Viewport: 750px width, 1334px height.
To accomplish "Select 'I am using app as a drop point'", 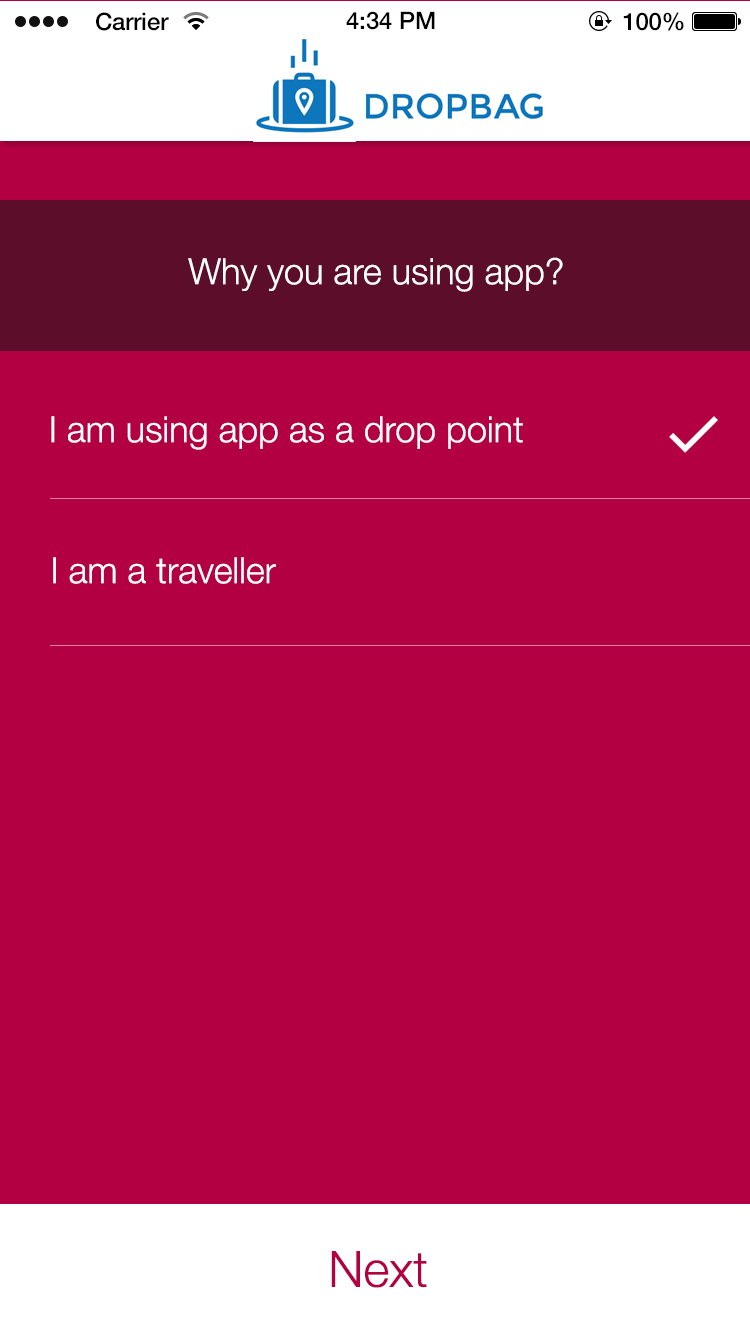I will 286,431.
